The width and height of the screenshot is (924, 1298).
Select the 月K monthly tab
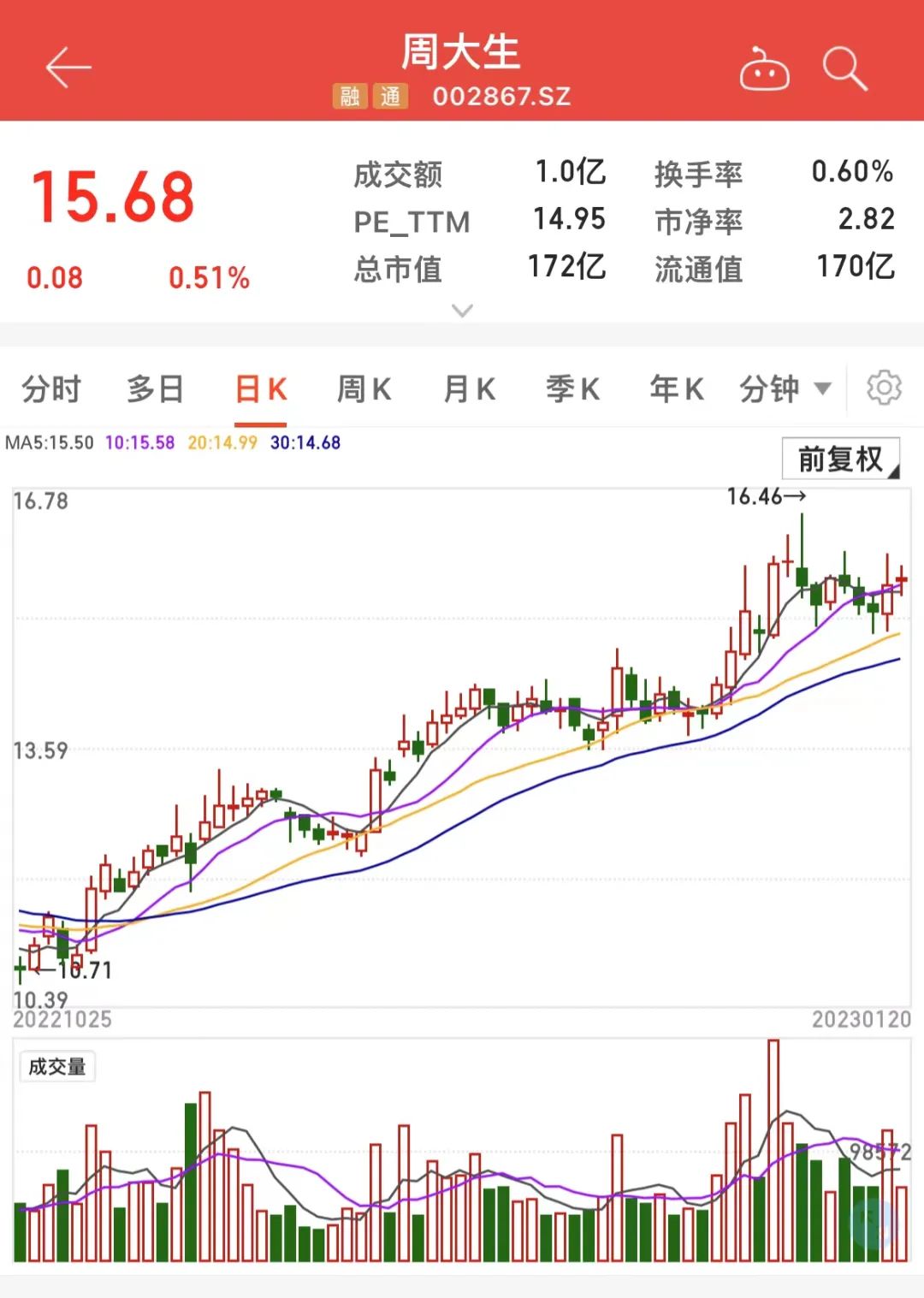point(468,388)
